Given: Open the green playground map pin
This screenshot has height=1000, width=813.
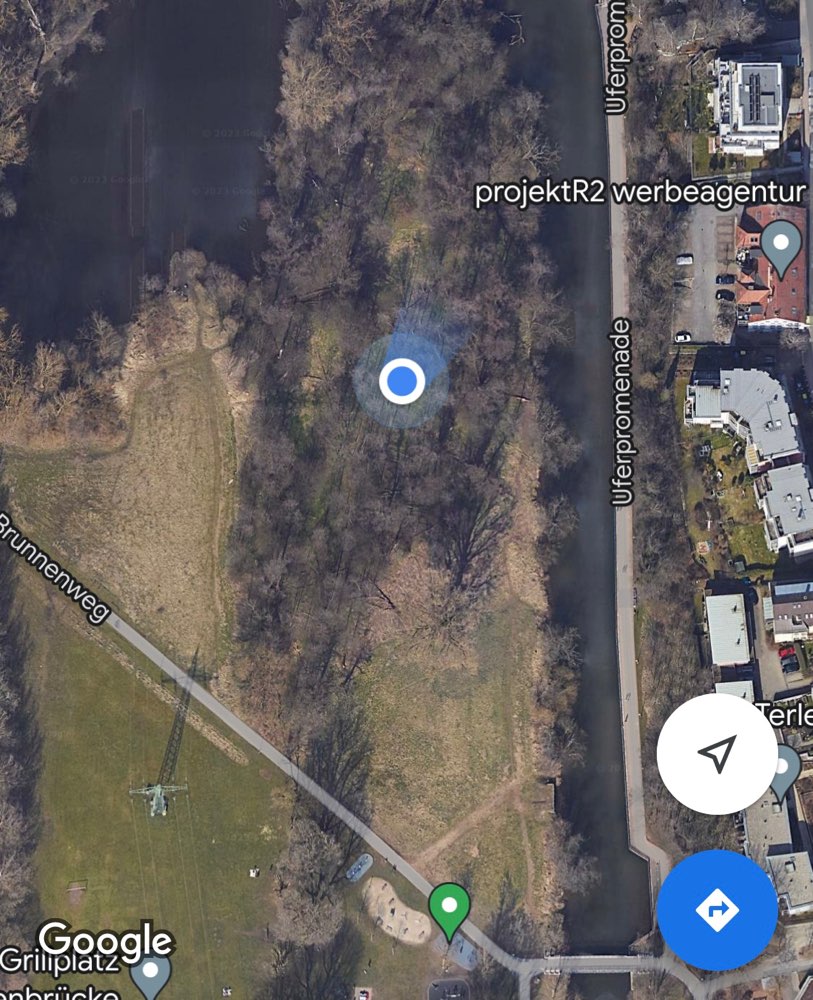Looking at the screenshot, I should 449,908.
